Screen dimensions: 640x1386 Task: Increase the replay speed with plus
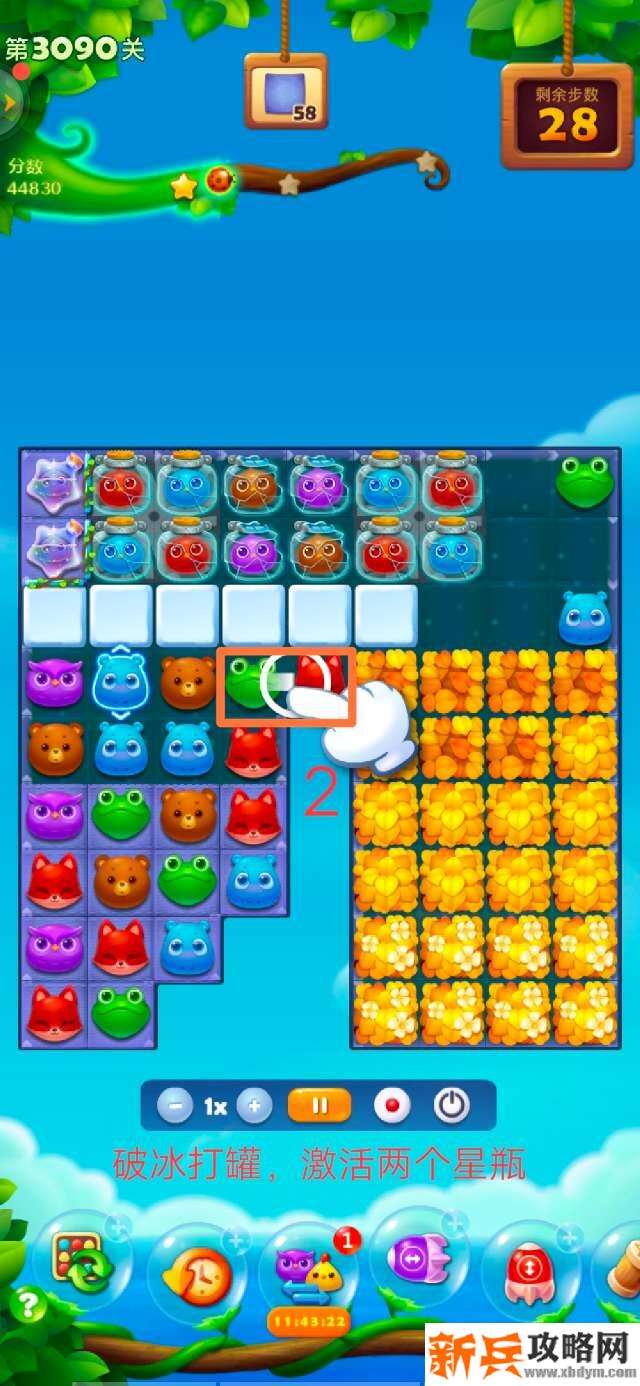coord(254,1106)
